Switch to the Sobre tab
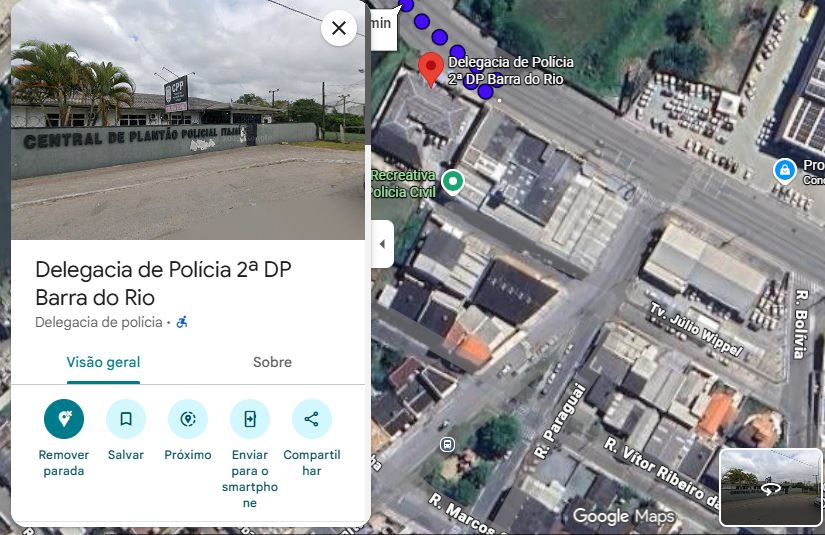The width and height of the screenshot is (825, 535). pos(272,362)
